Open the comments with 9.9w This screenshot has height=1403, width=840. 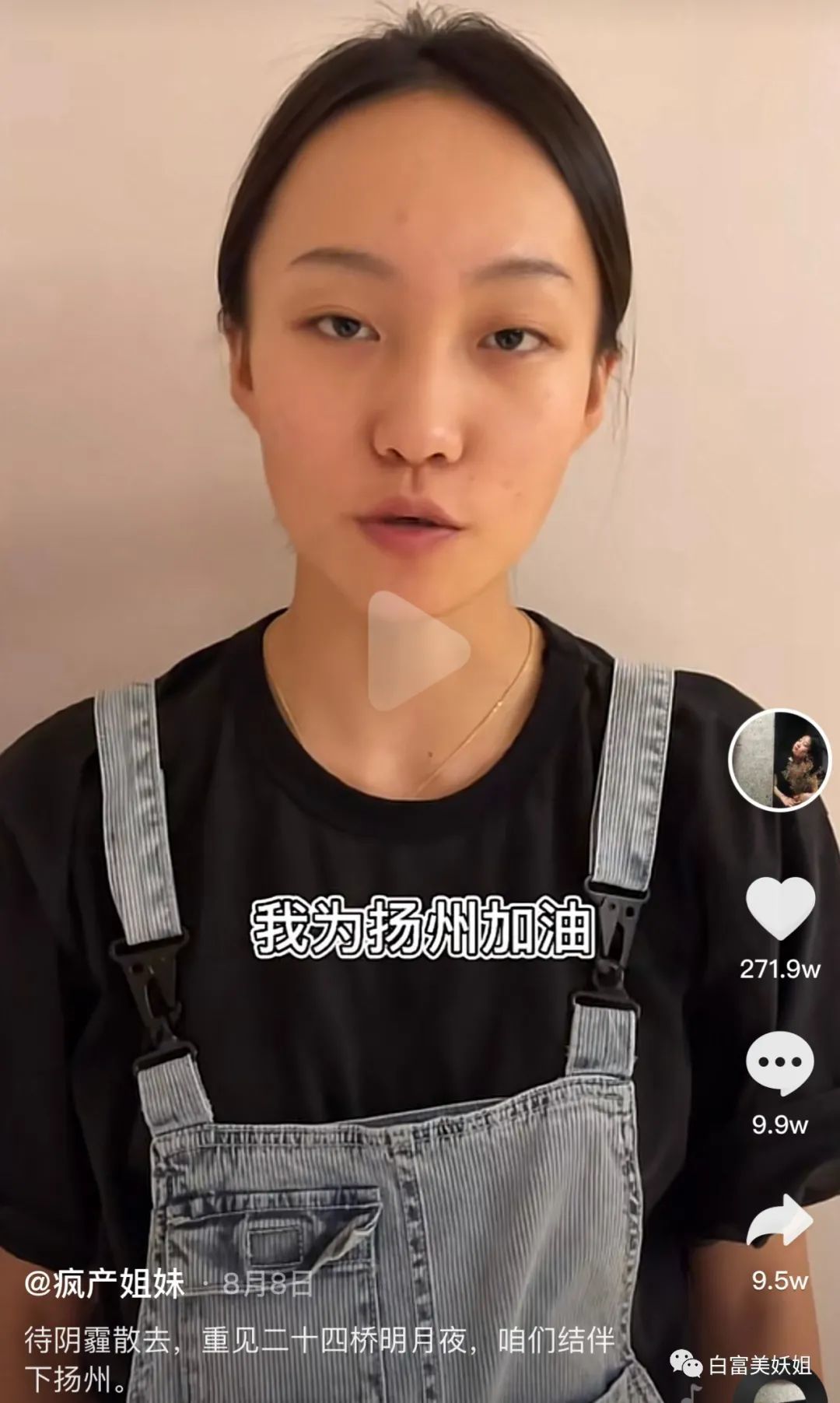pos(780,1063)
